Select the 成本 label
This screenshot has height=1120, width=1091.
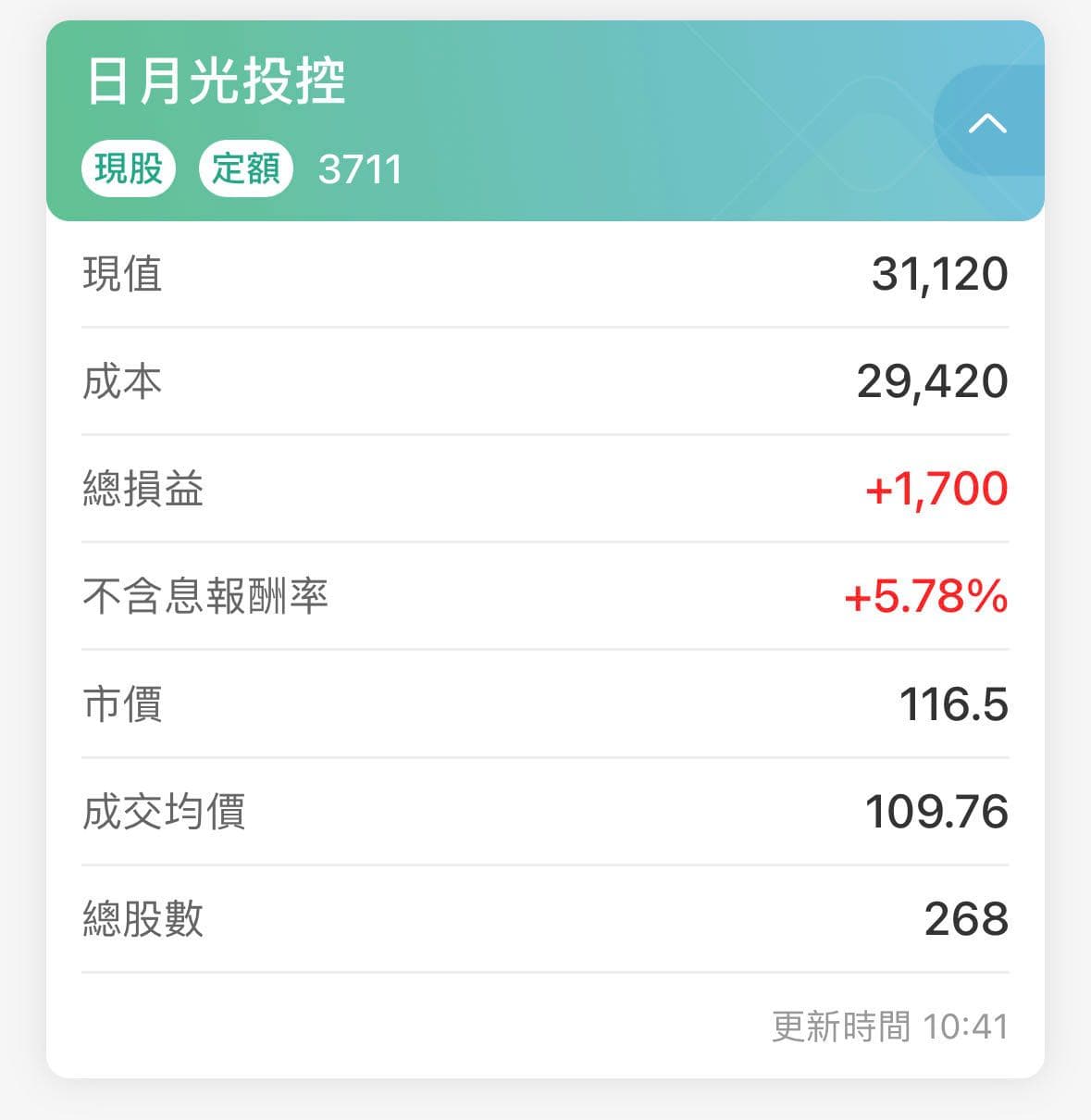pos(120,381)
